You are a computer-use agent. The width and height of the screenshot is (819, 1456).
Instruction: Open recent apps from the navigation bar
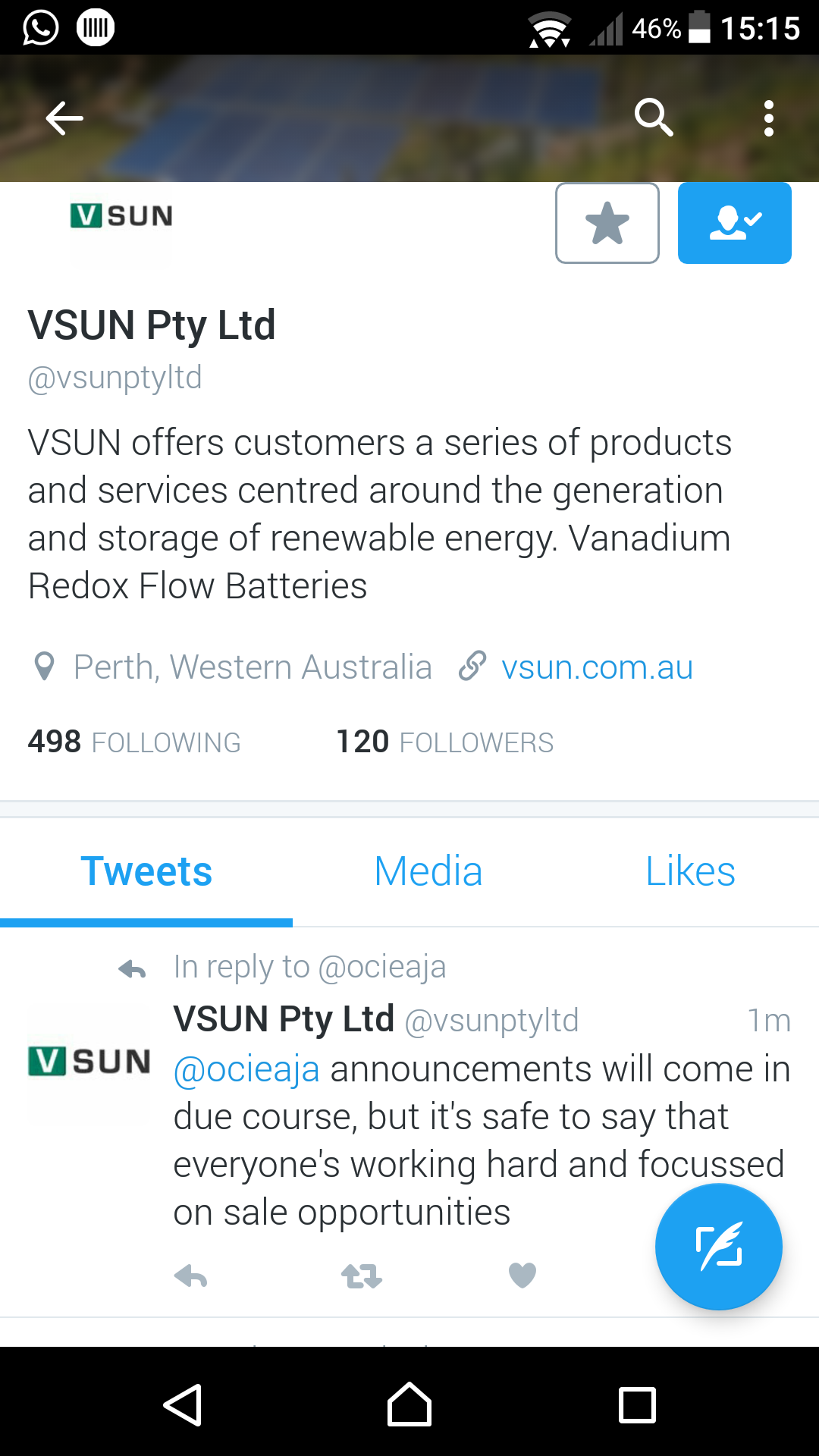637,1405
